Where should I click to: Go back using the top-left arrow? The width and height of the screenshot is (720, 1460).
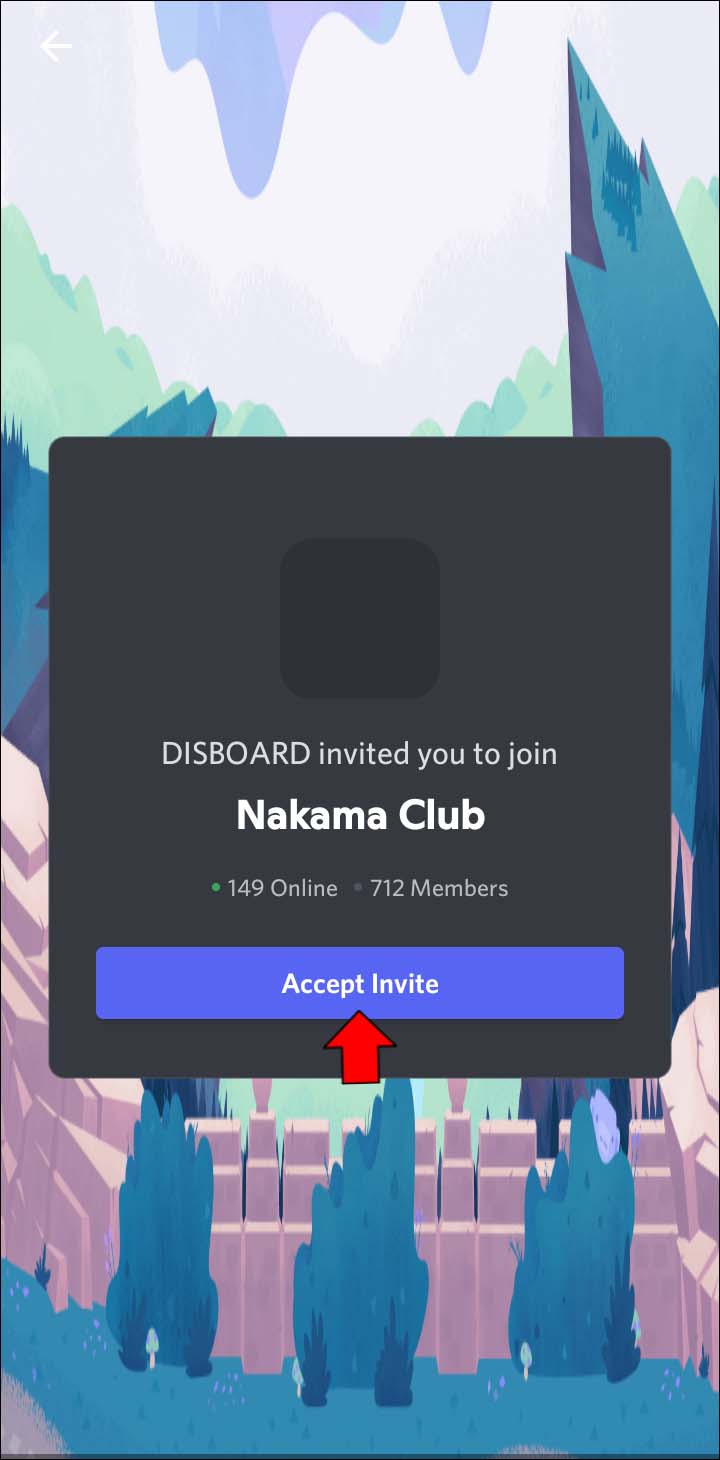coord(55,46)
